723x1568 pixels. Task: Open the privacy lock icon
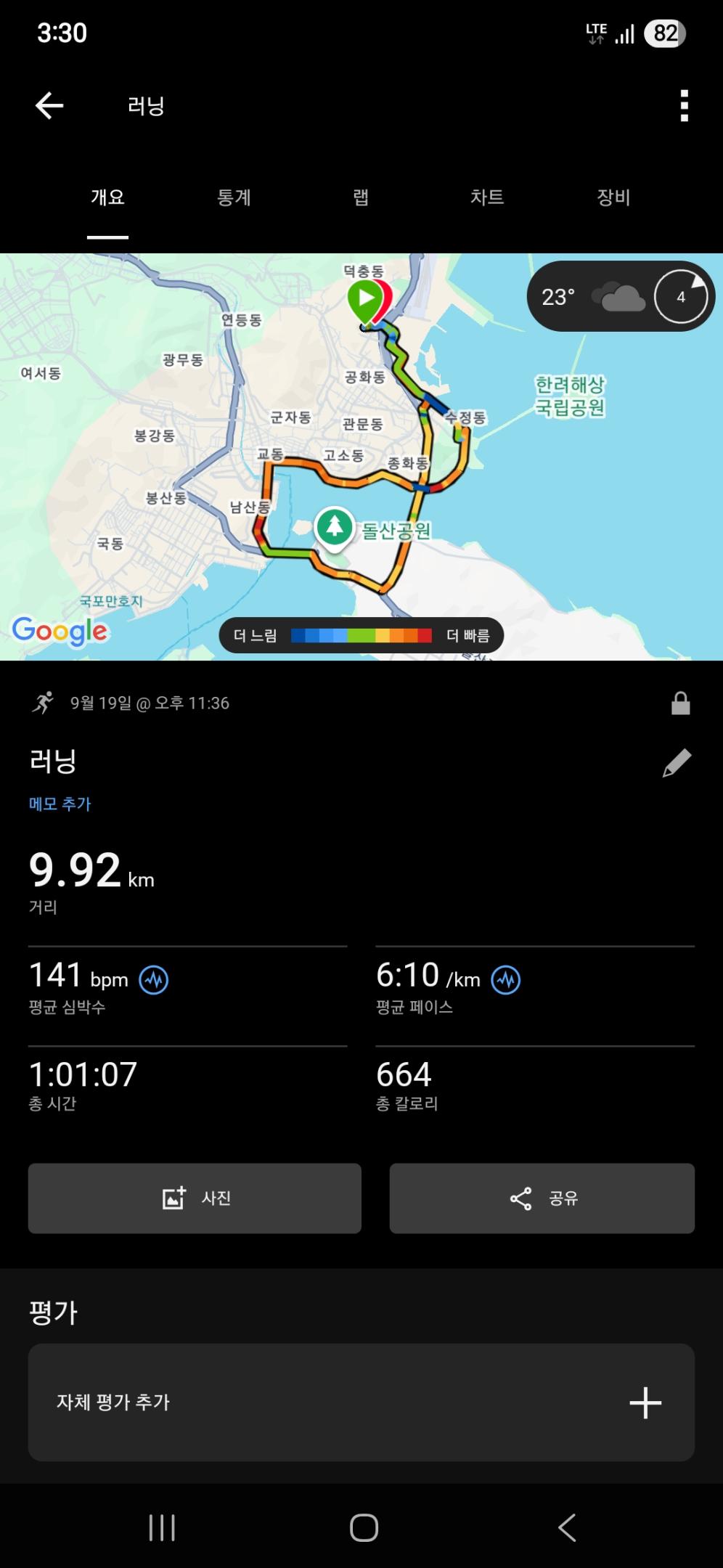pyautogui.click(x=680, y=703)
